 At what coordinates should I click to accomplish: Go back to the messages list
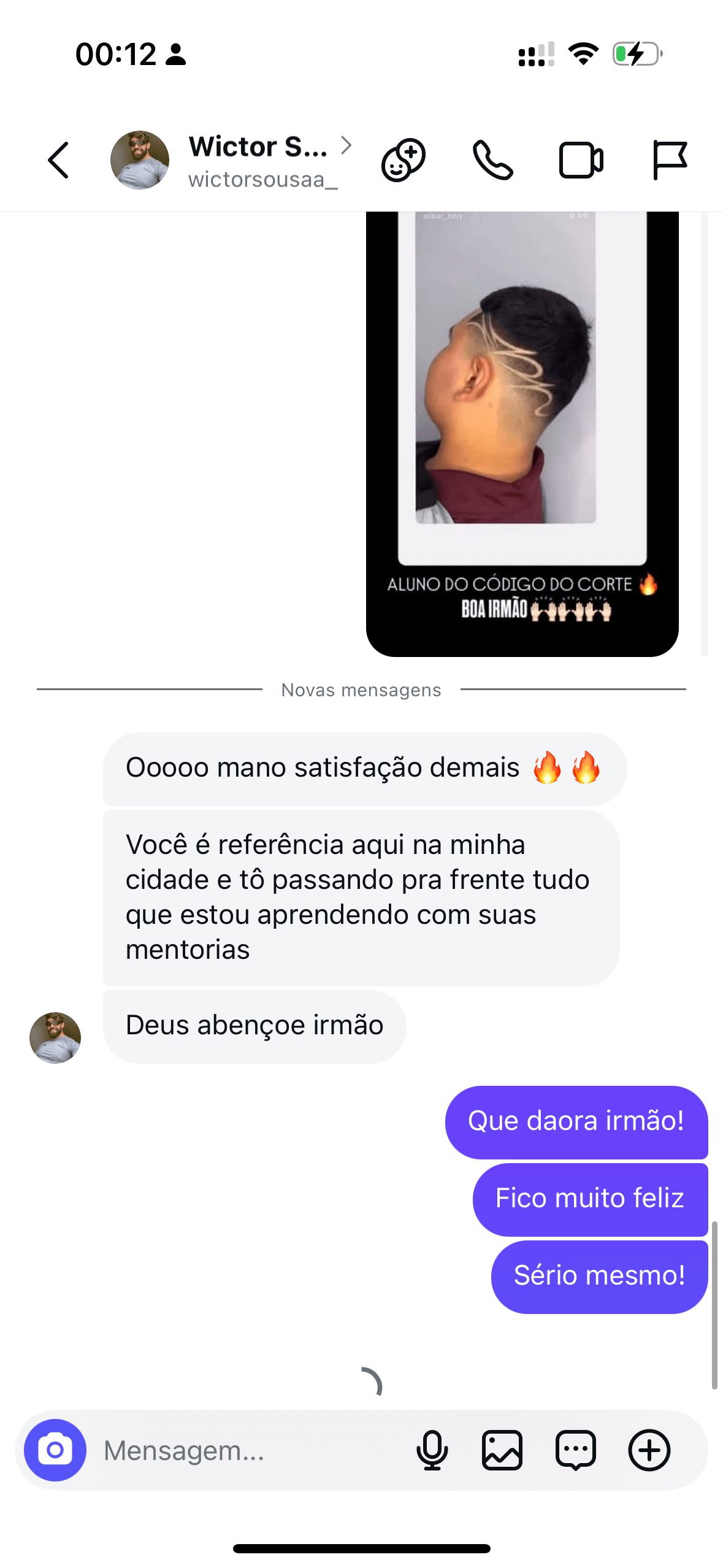pos(59,160)
